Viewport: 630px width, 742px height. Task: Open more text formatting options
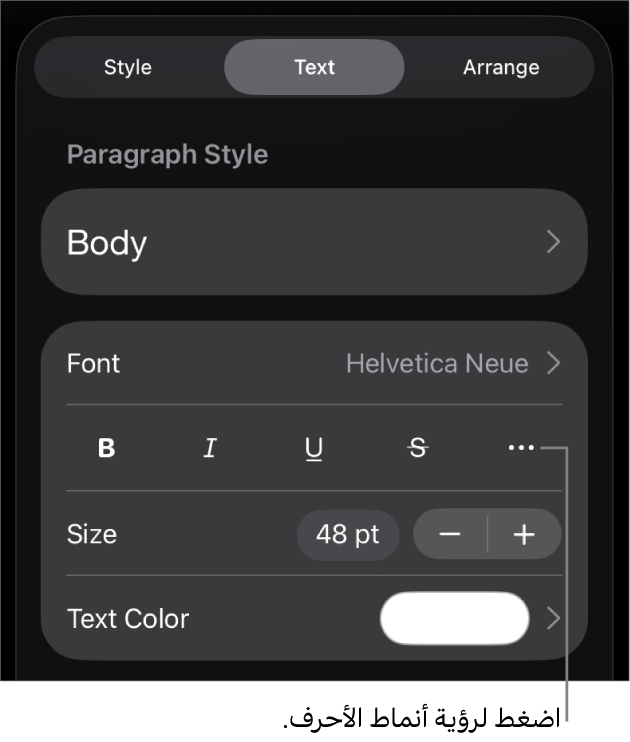pyautogui.click(x=521, y=449)
